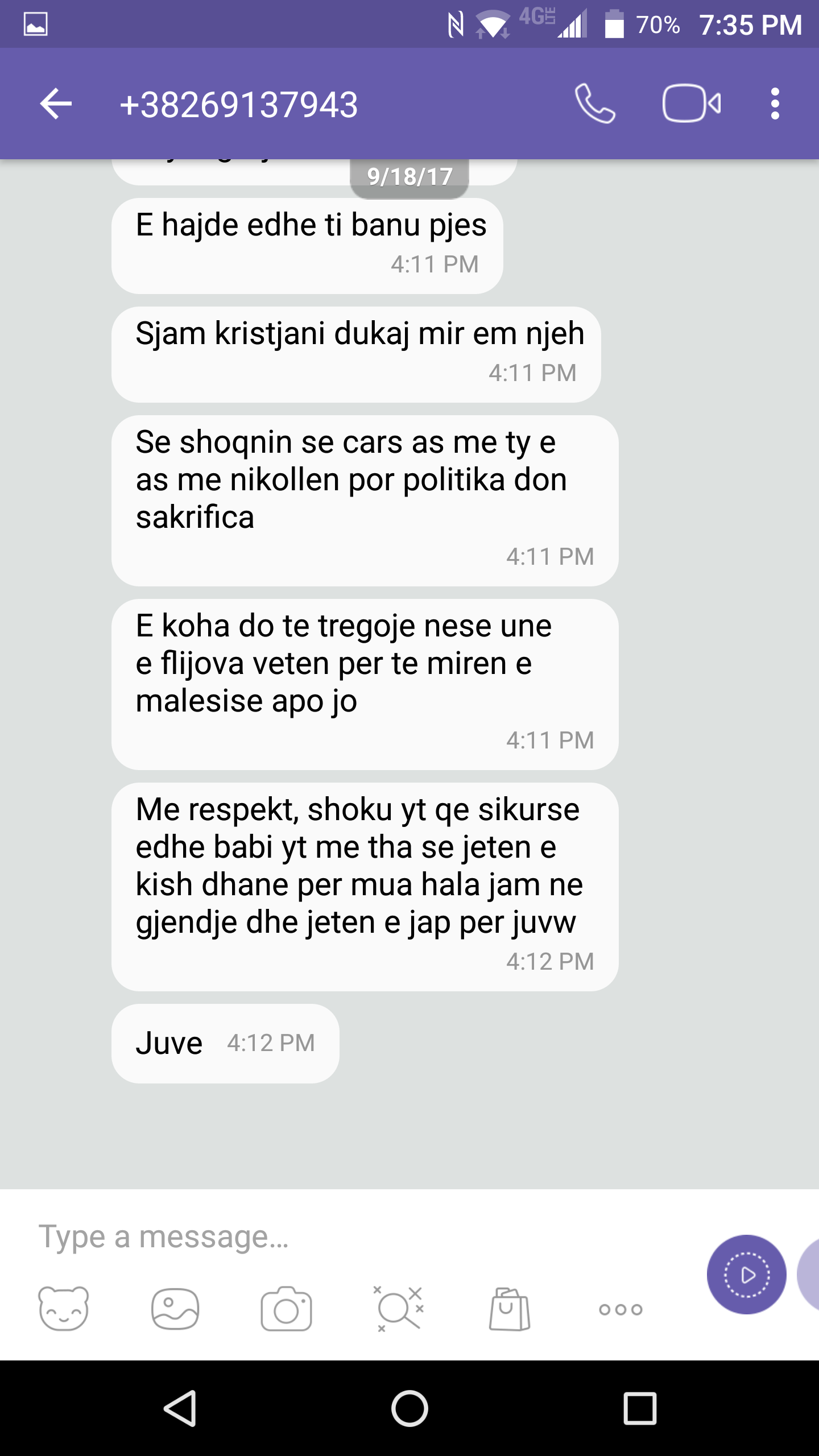Screen dimensions: 819x1456
Task: Show more attachment options
Action: coord(621,1309)
